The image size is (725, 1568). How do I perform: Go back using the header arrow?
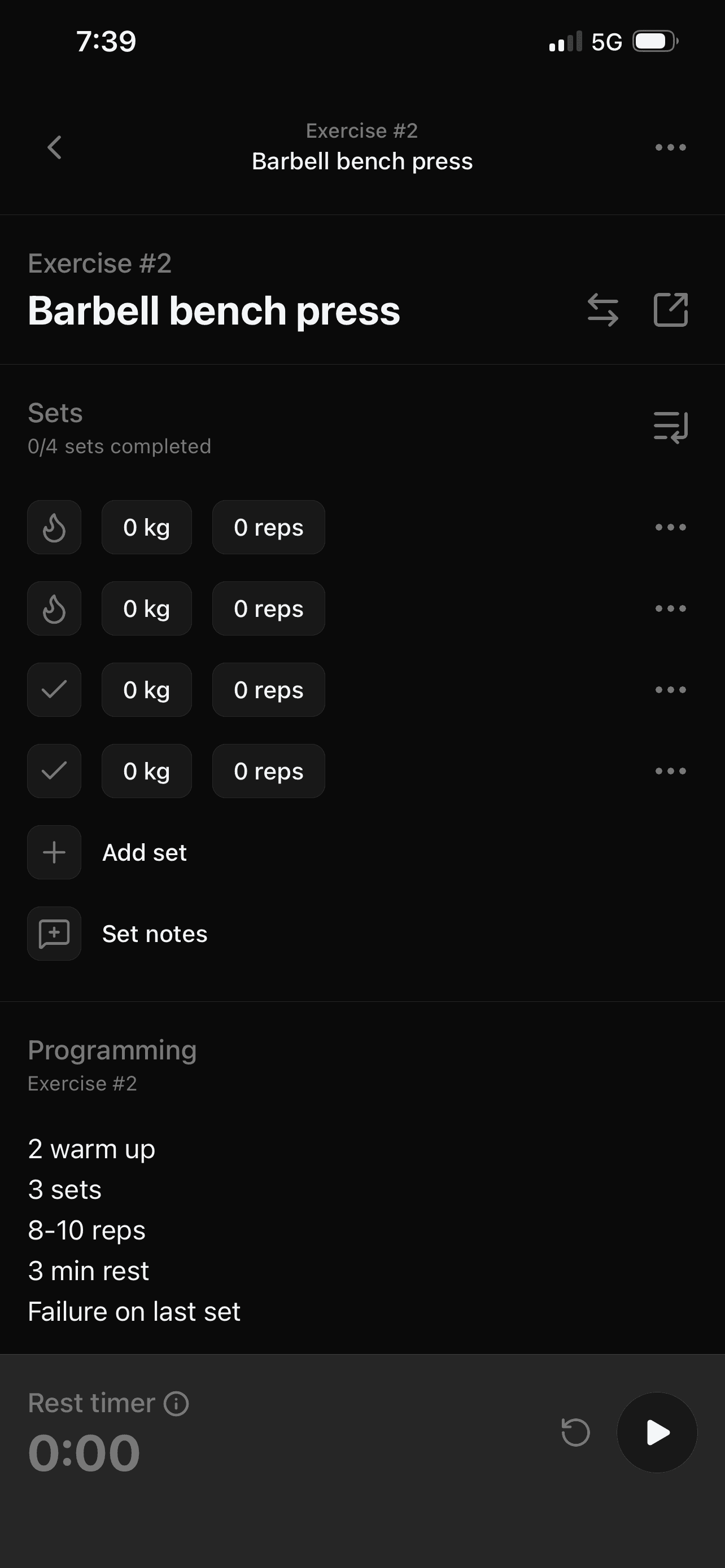(x=55, y=147)
